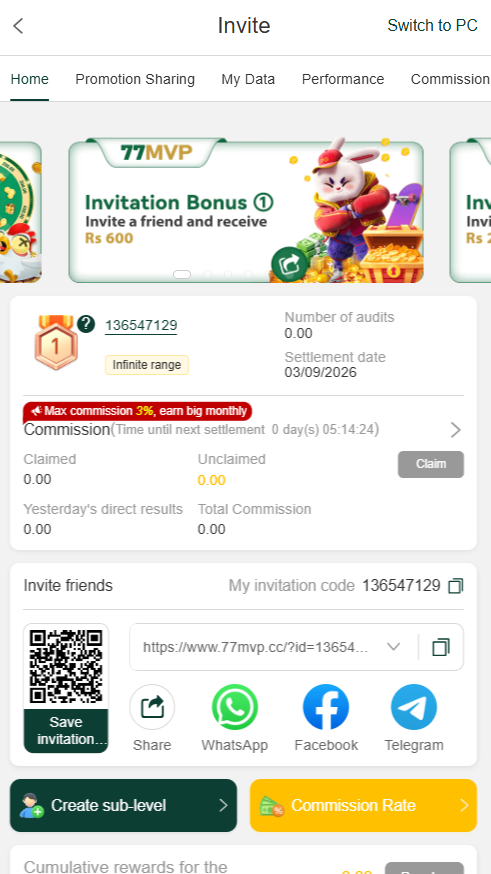Select the Performance tab
The image size is (491, 874).
tap(343, 79)
